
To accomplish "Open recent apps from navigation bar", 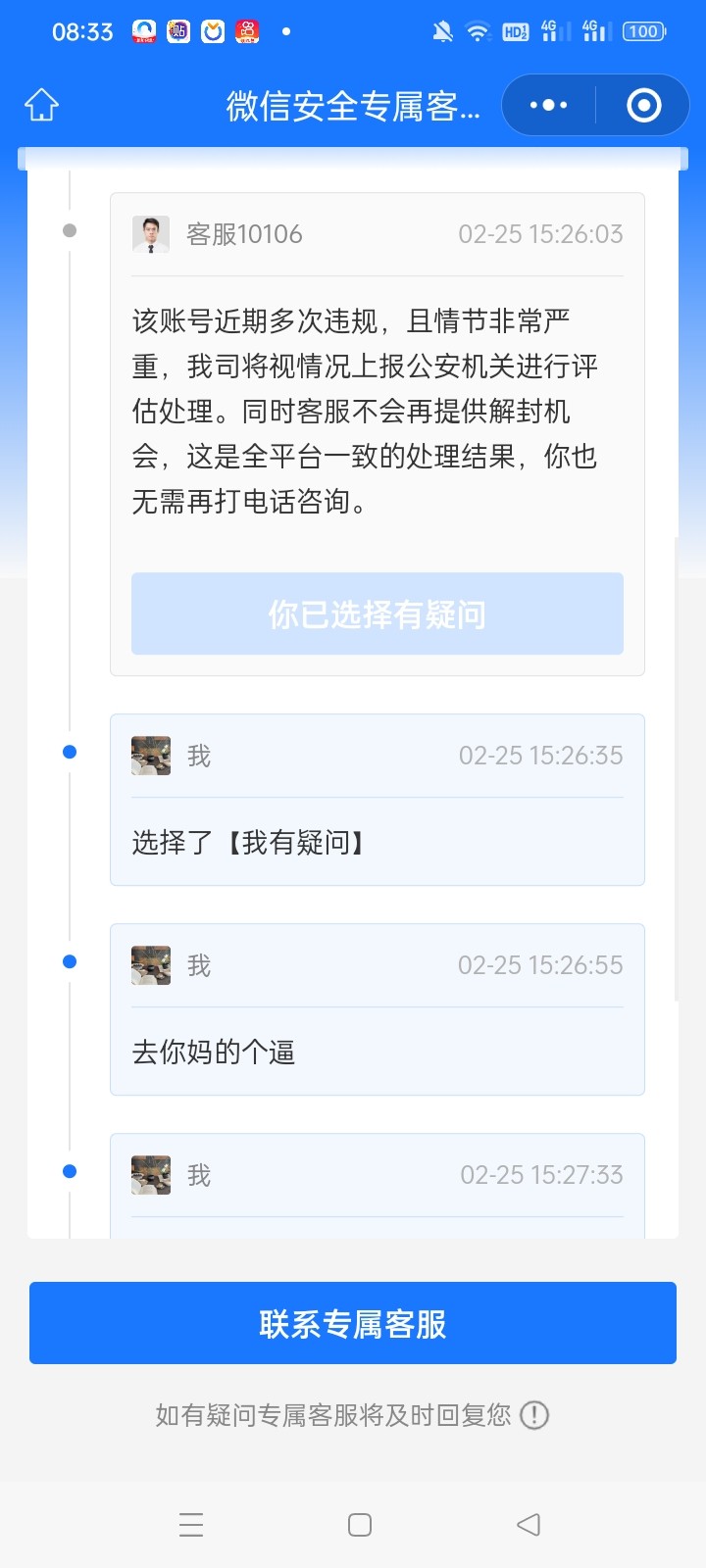I will pyautogui.click(x=191, y=1525).
